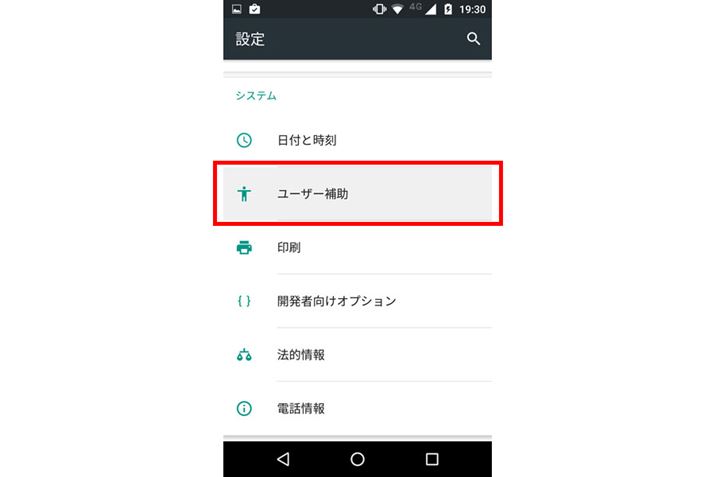Open the 印刷 printing settings
Image resolution: width=715 pixels, height=477 pixels.
357,247
